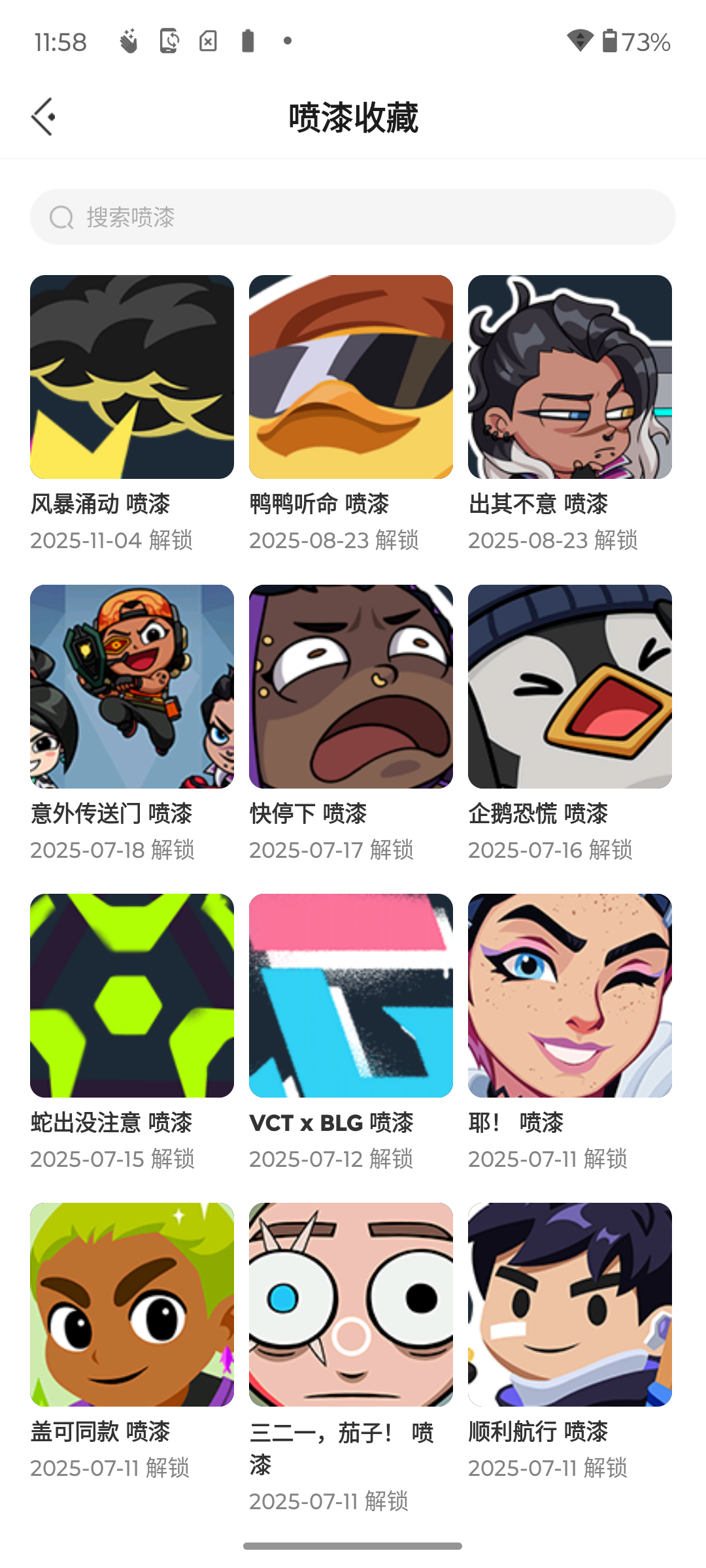
Task: Open the 风暴涌动 spray tile
Action: [132, 377]
